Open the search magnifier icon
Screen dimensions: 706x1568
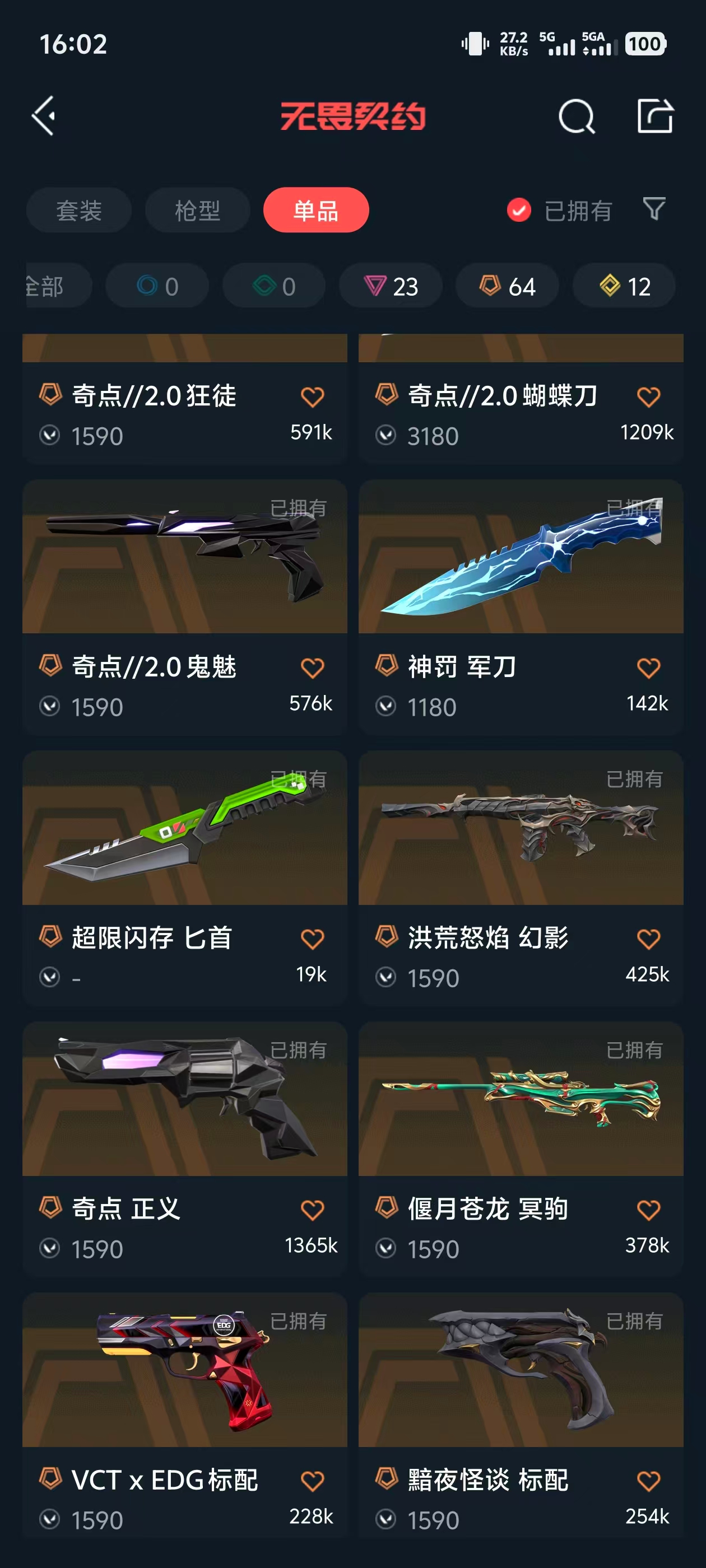click(575, 116)
